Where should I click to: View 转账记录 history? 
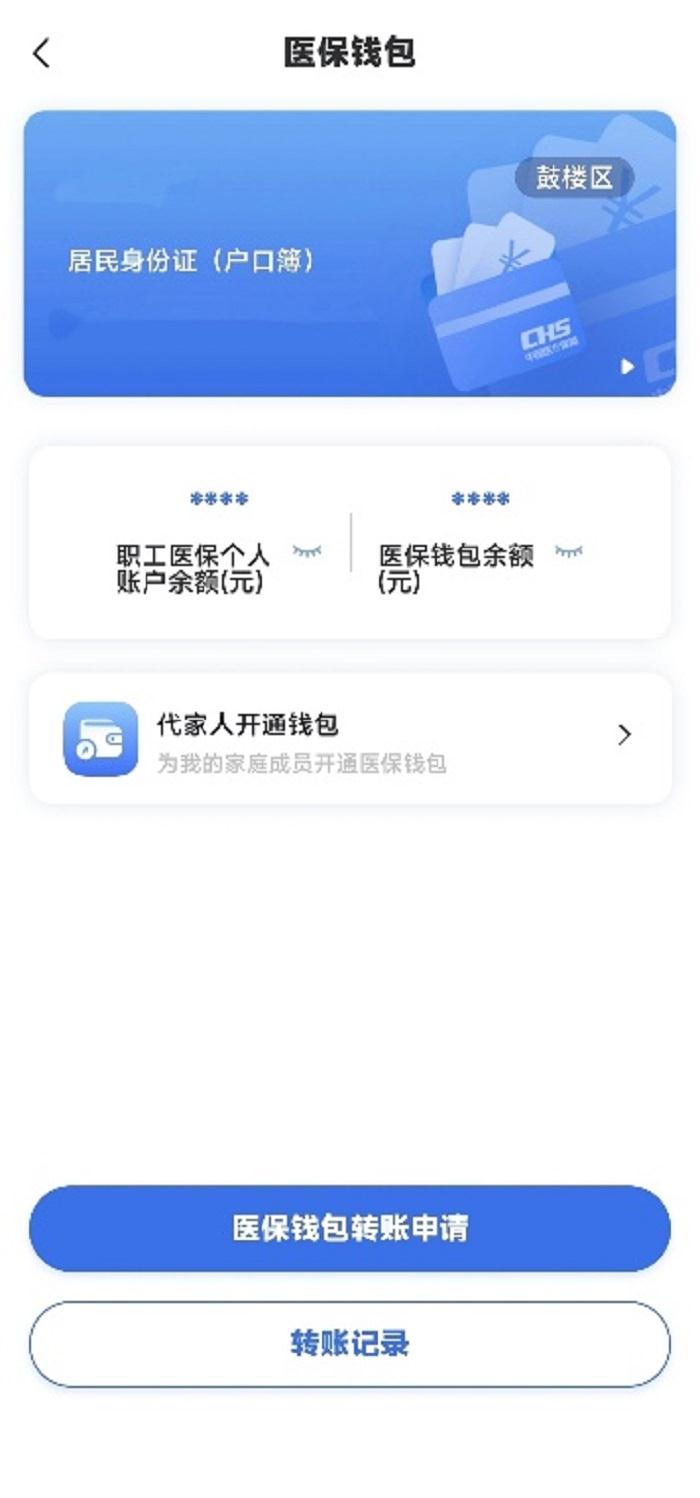coord(350,1343)
